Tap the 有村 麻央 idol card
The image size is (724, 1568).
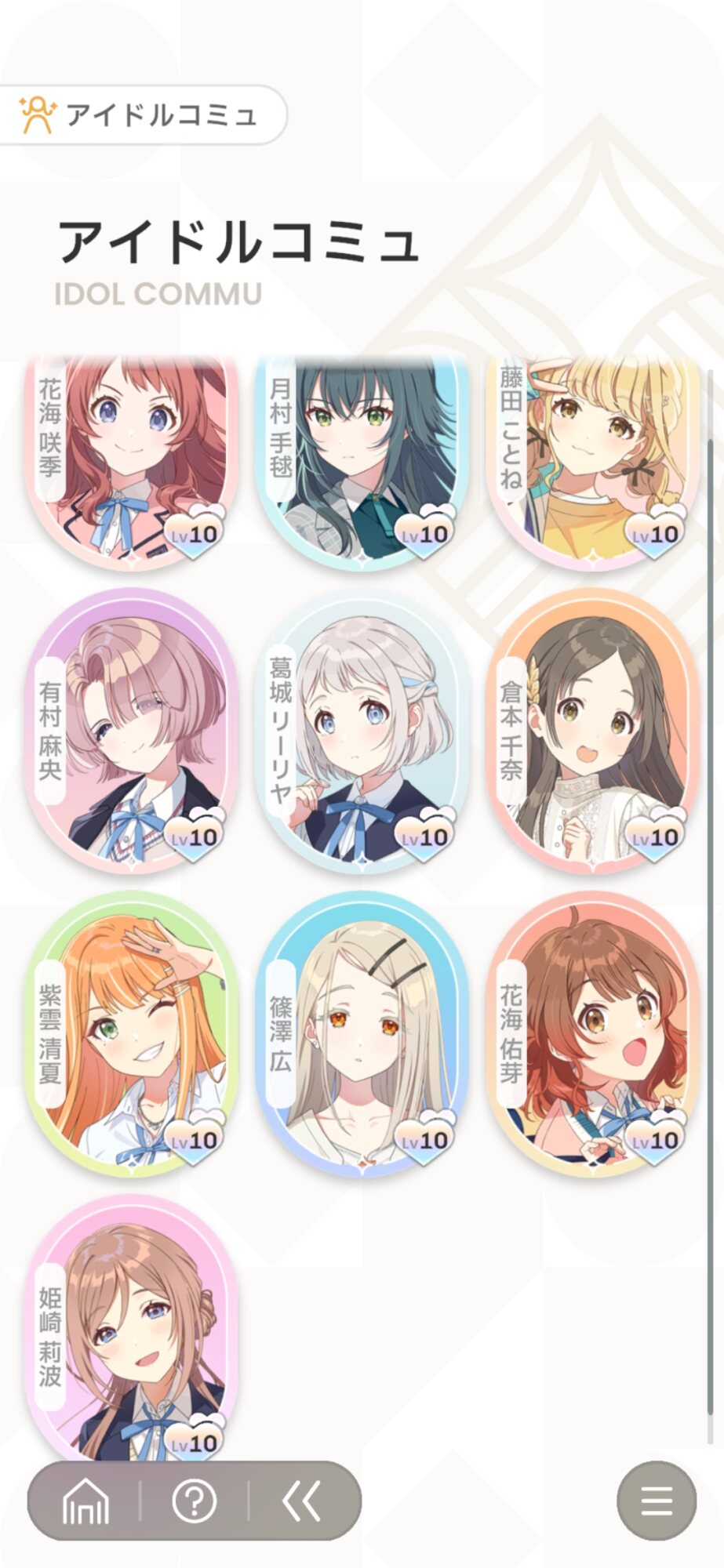(132, 731)
